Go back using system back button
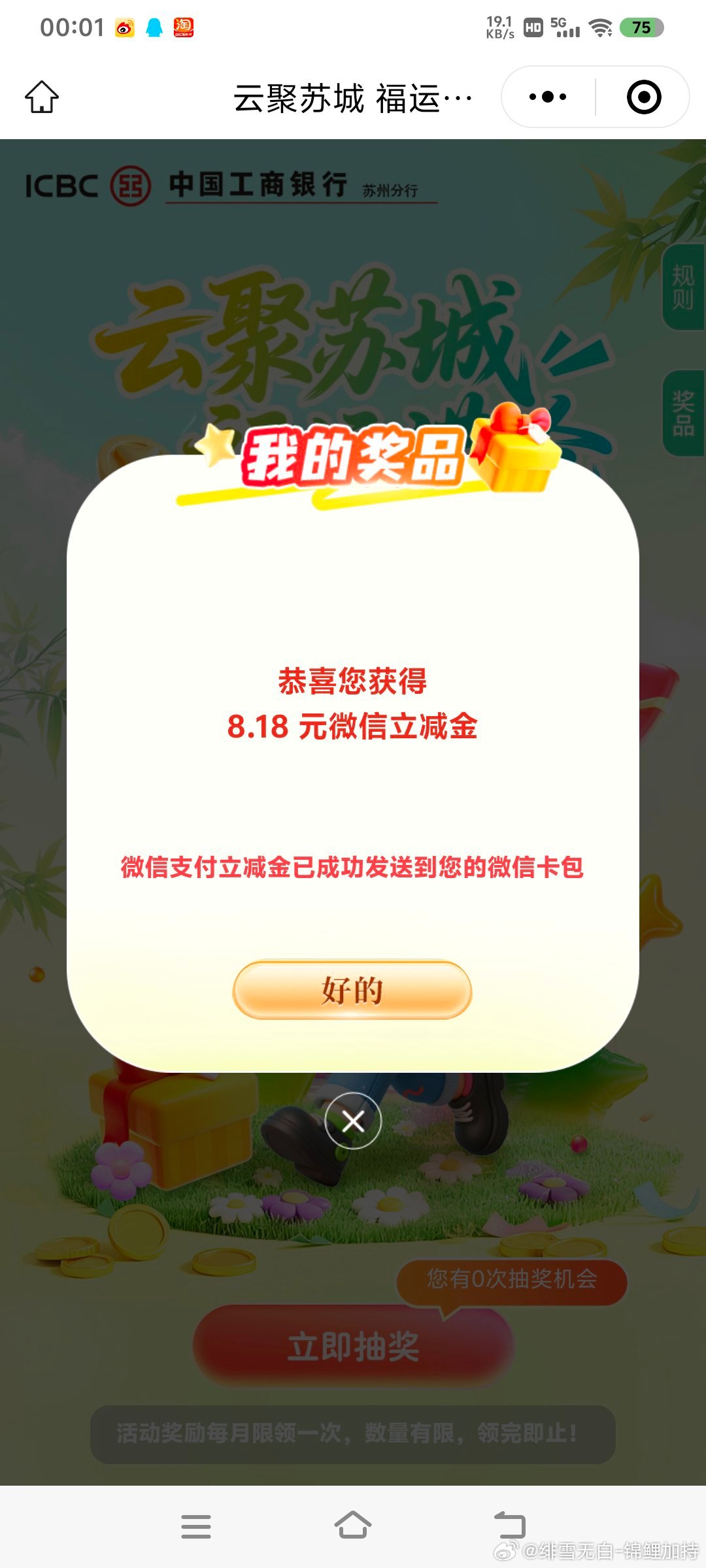This screenshot has width=706, height=1568. (510, 1526)
